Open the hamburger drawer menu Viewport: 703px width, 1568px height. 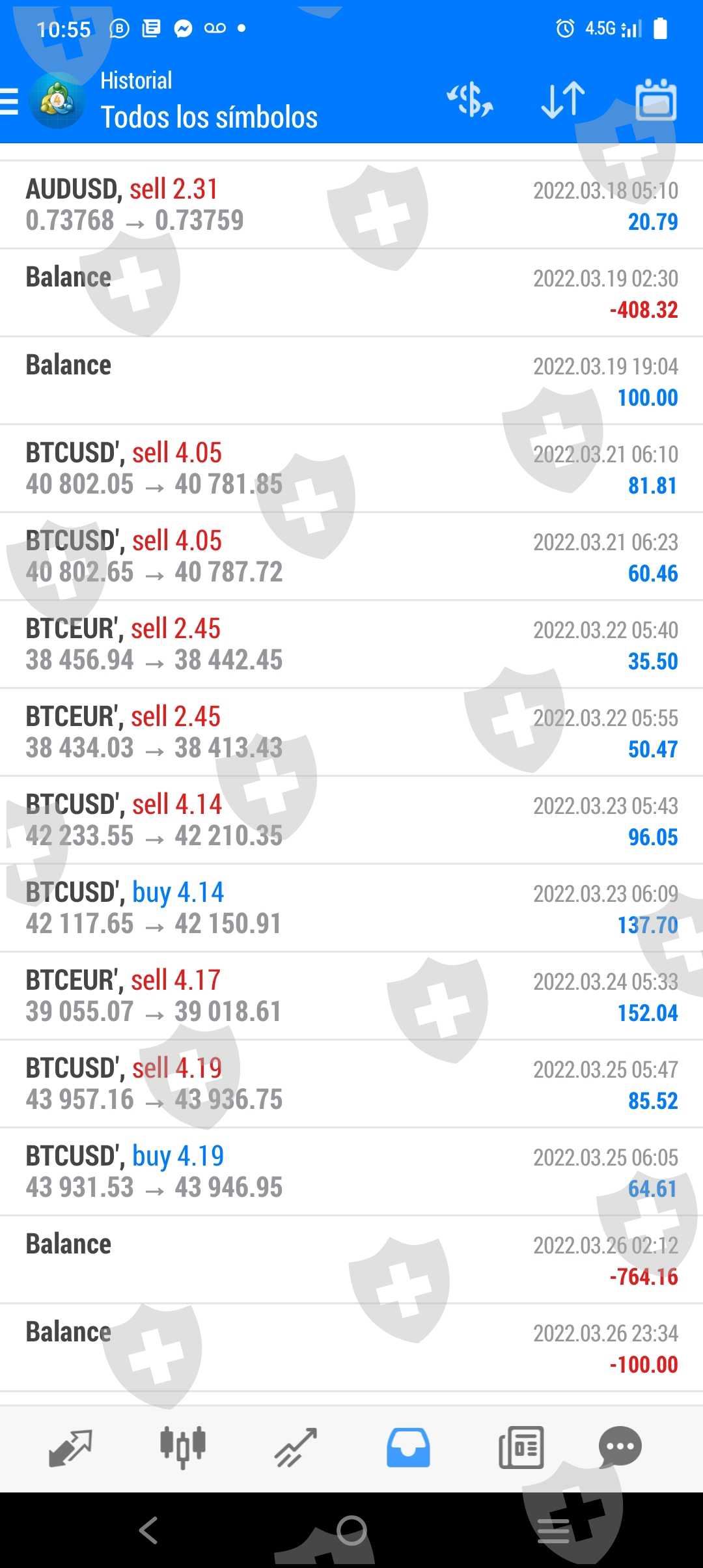[10, 102]
